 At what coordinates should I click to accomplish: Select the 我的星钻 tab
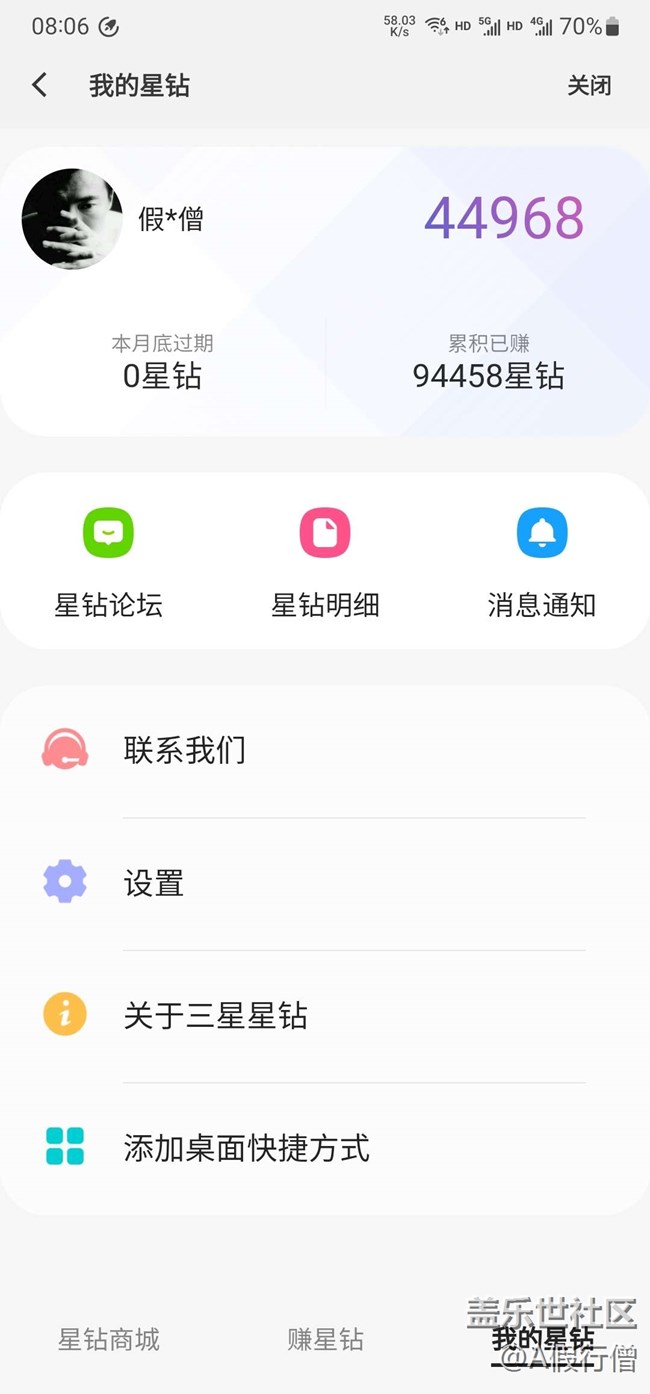(x=542, y=1339)
